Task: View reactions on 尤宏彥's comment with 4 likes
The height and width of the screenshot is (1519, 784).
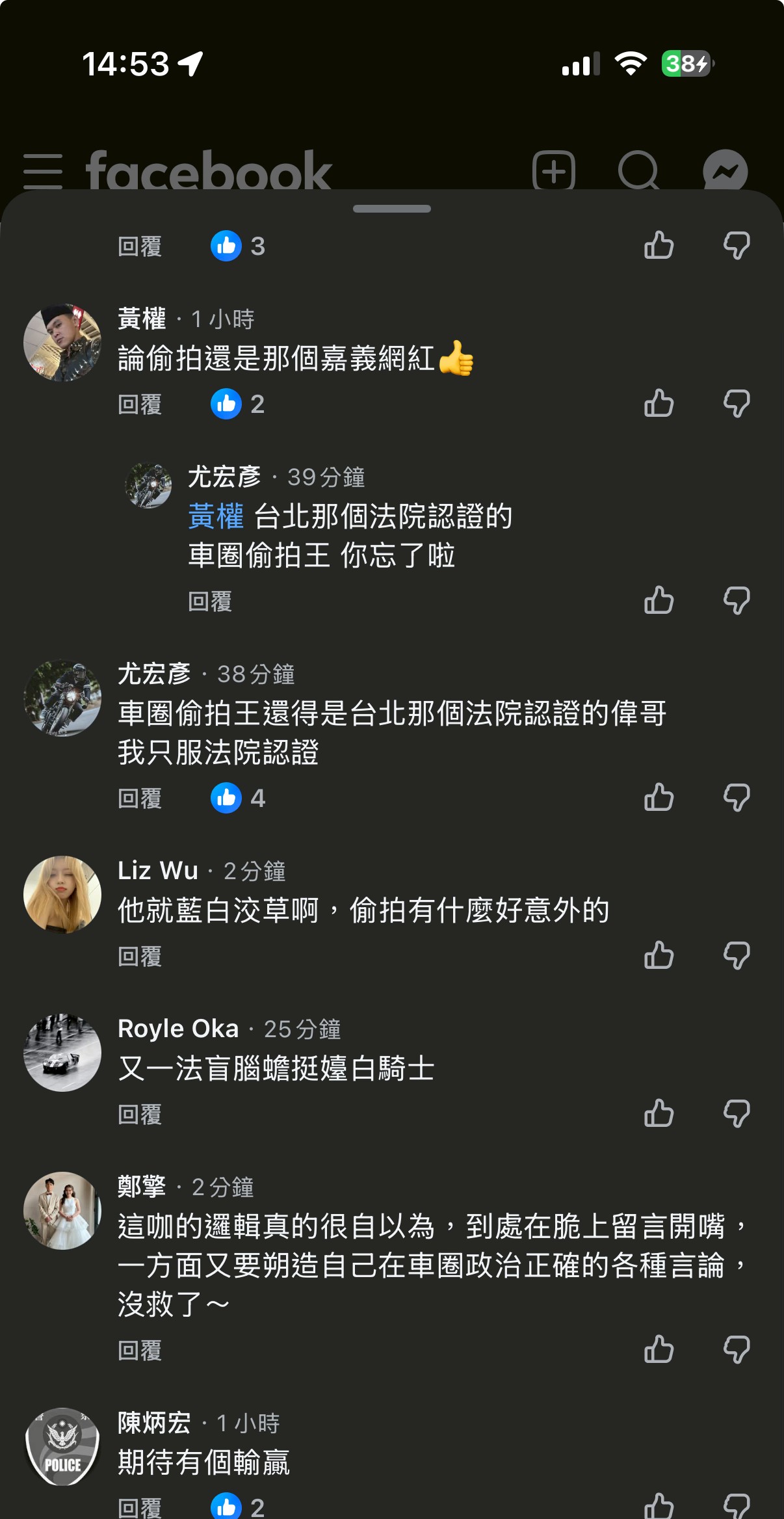Action: [238, 798]
